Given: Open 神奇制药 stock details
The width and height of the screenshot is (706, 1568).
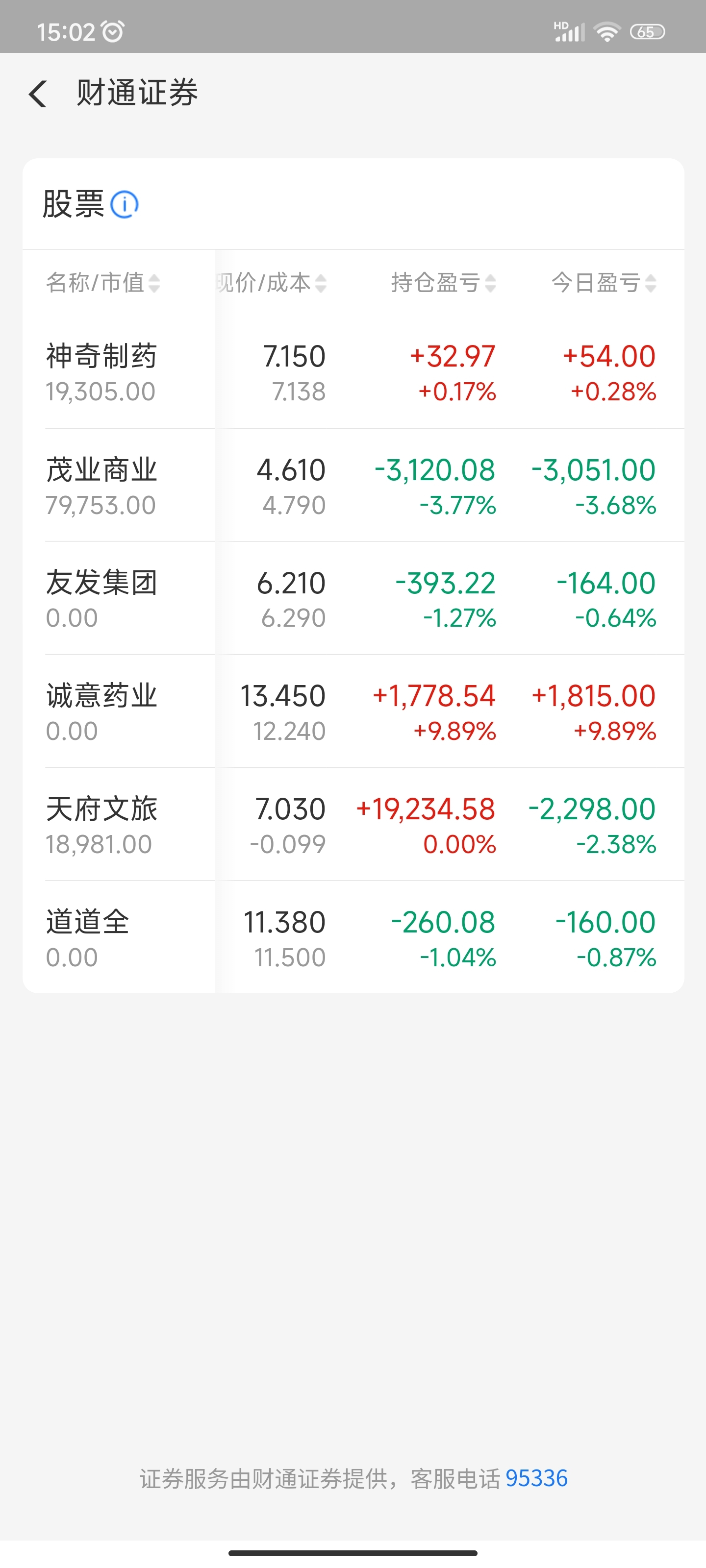Looking at the screenshot, I should click(x=353, y=372).
